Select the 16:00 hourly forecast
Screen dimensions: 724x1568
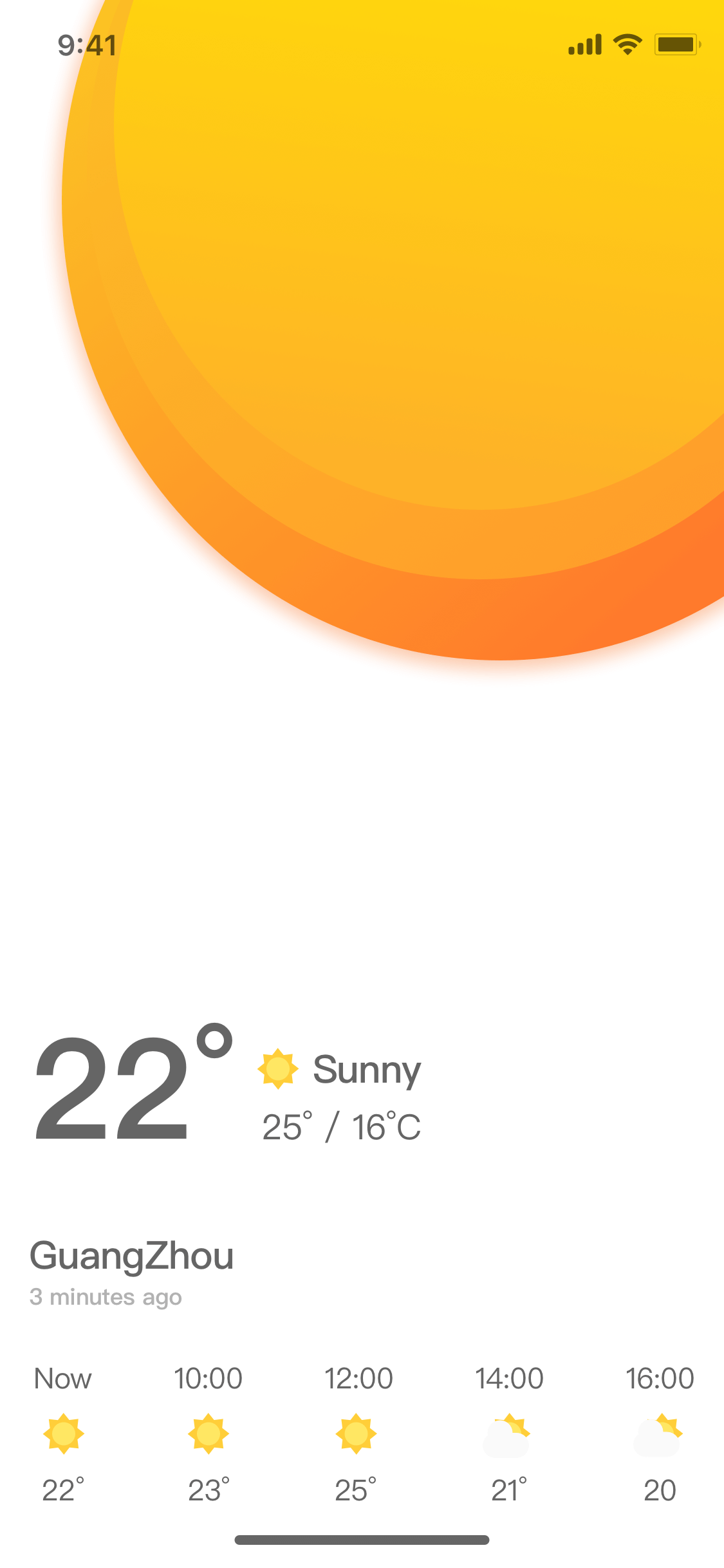pyautogui.click(x=660, y=1435)
